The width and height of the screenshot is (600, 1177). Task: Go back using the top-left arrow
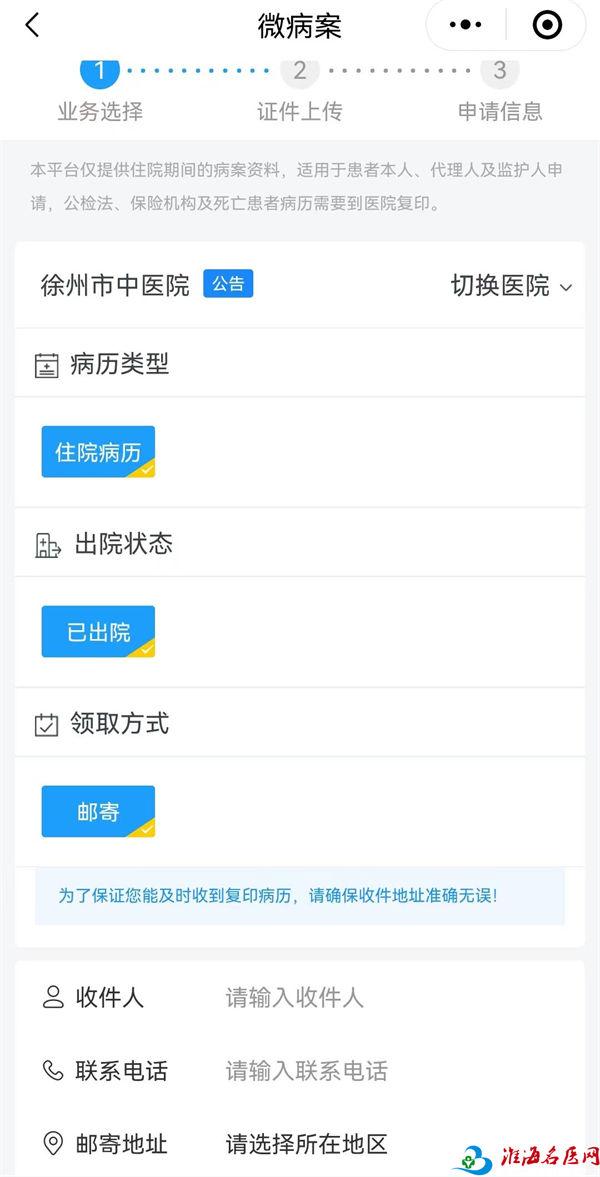click(x=32, y=26)
